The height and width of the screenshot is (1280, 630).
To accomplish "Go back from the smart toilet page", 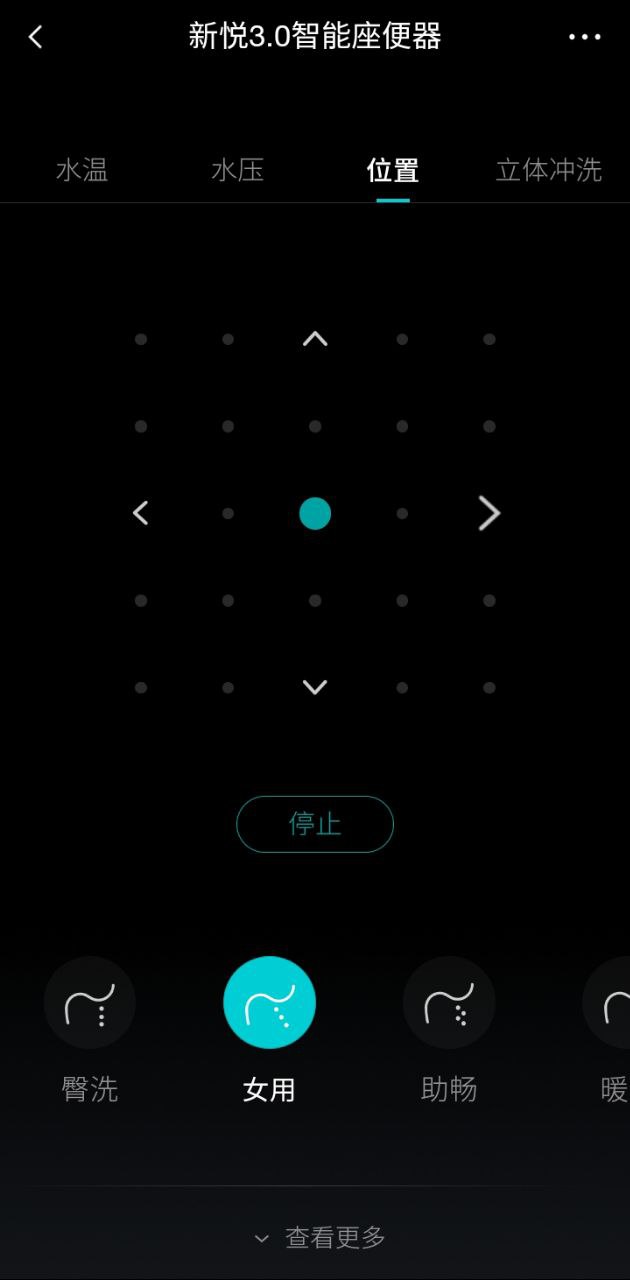I will tap(36, 37).
